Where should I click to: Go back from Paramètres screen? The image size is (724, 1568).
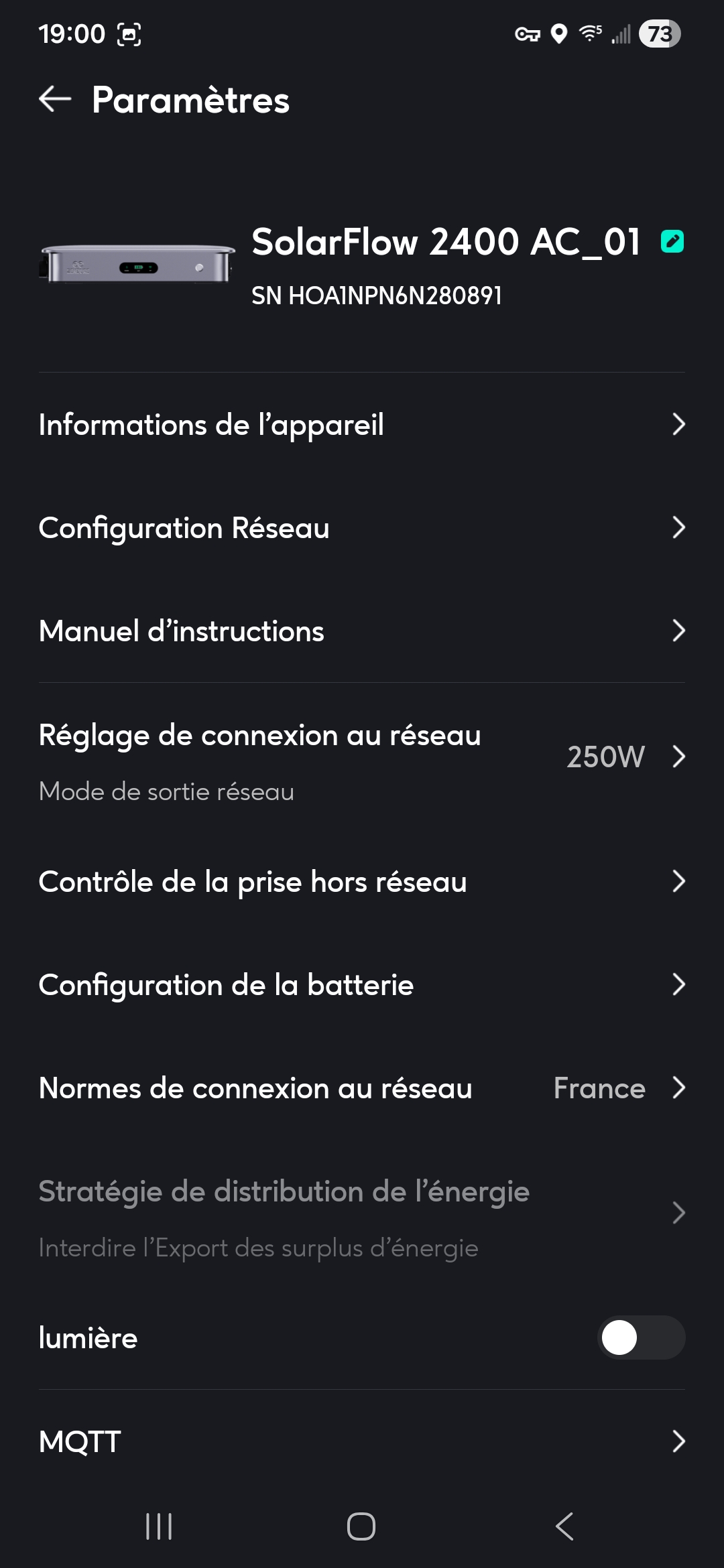(55, 99)
